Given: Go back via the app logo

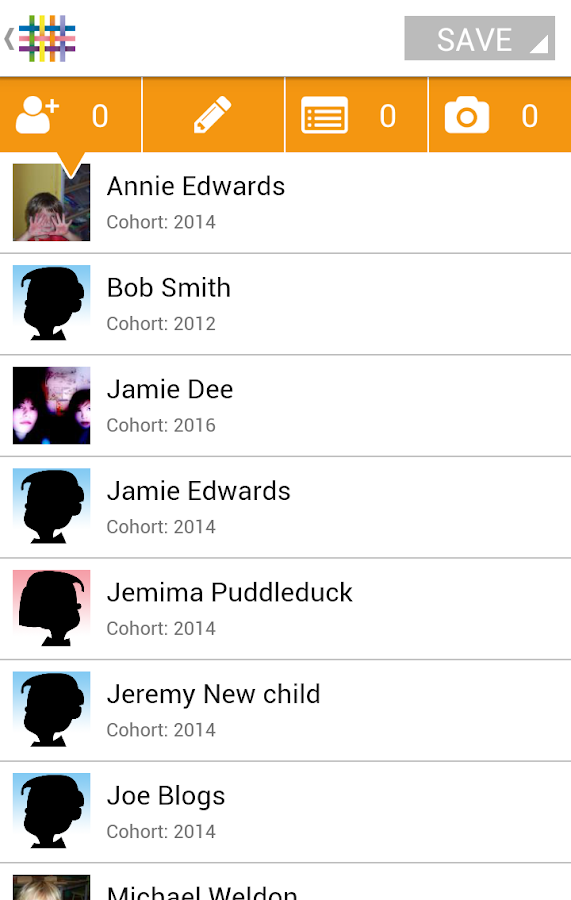Looking at the screenshot, I should [x=40, y=38].
